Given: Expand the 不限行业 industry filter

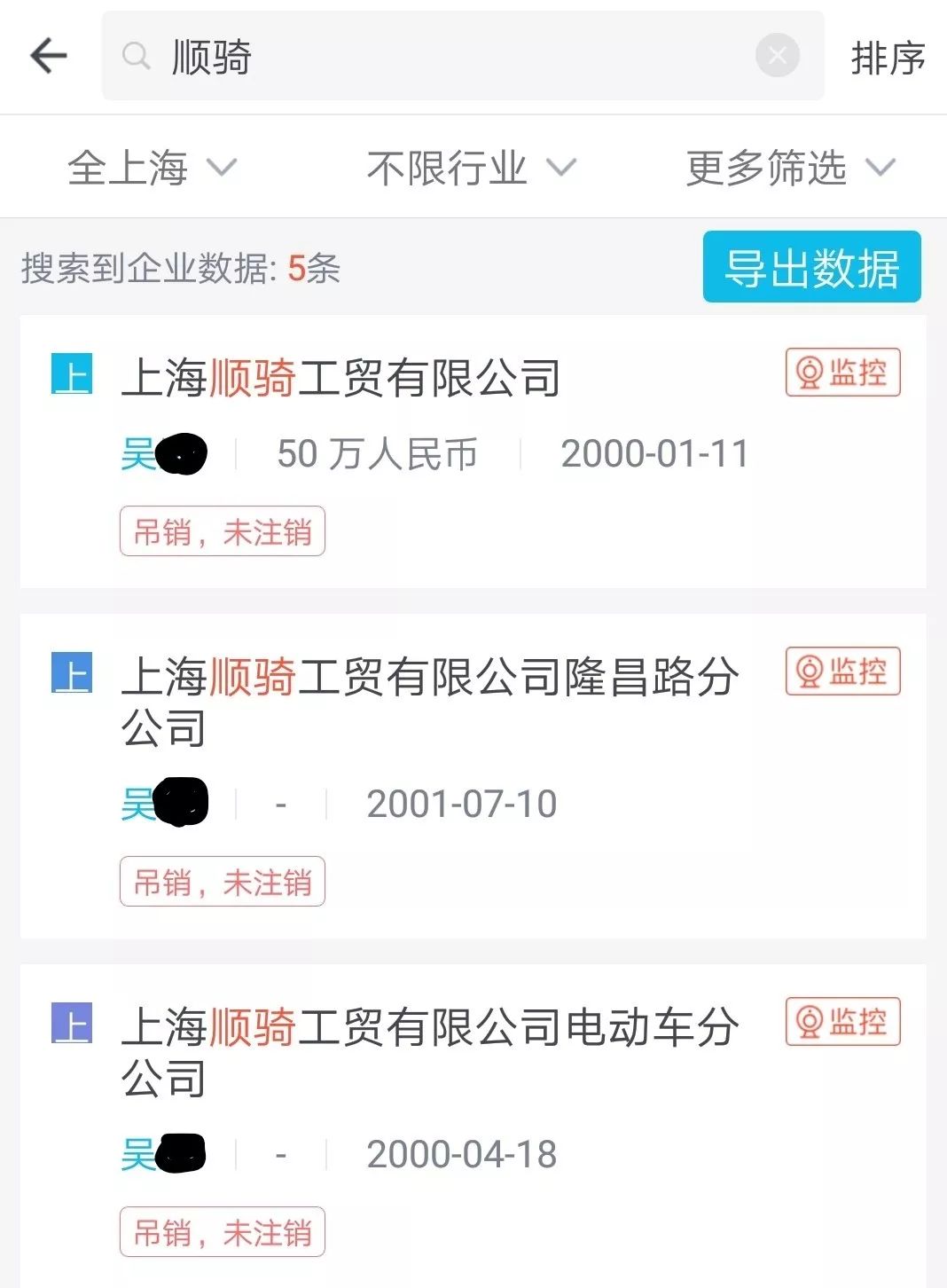Looking at the screenshot, I should [467, 167].
